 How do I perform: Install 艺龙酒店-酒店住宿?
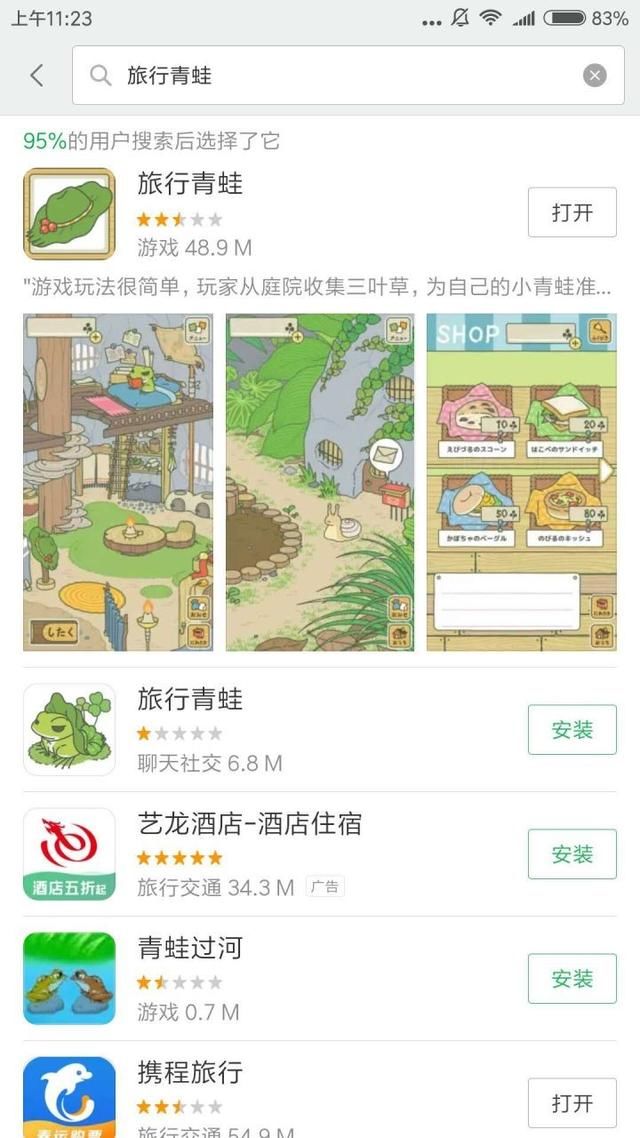coord(572,854)
